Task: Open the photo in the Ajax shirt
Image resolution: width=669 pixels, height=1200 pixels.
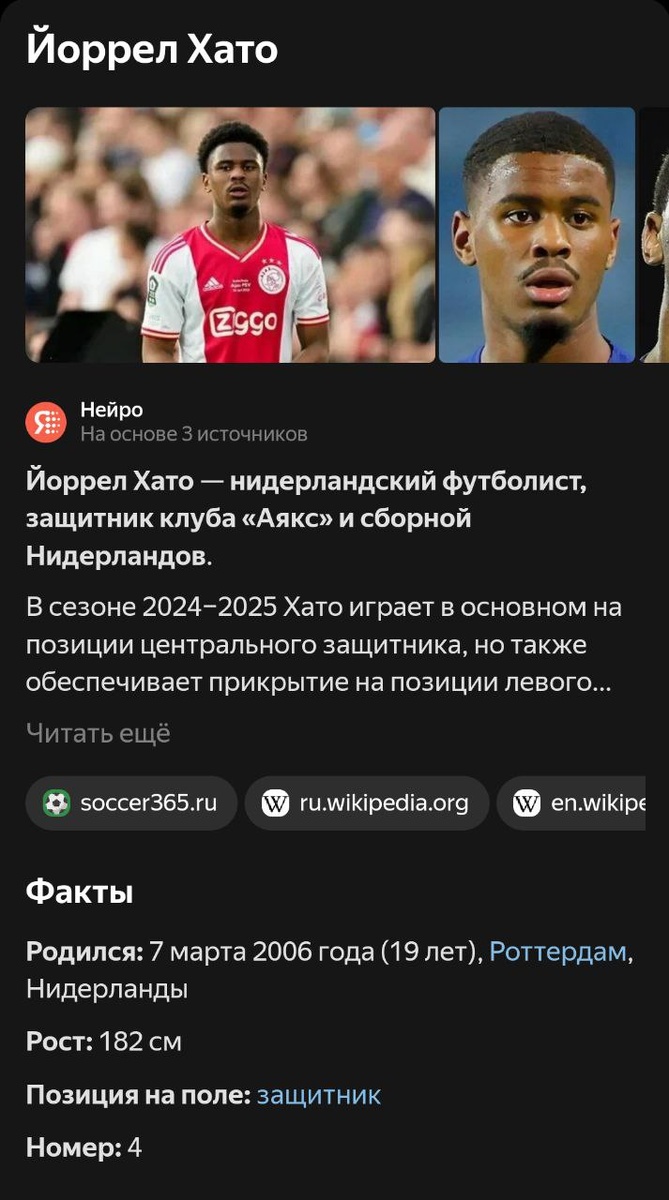Action: tap(230, 235)
